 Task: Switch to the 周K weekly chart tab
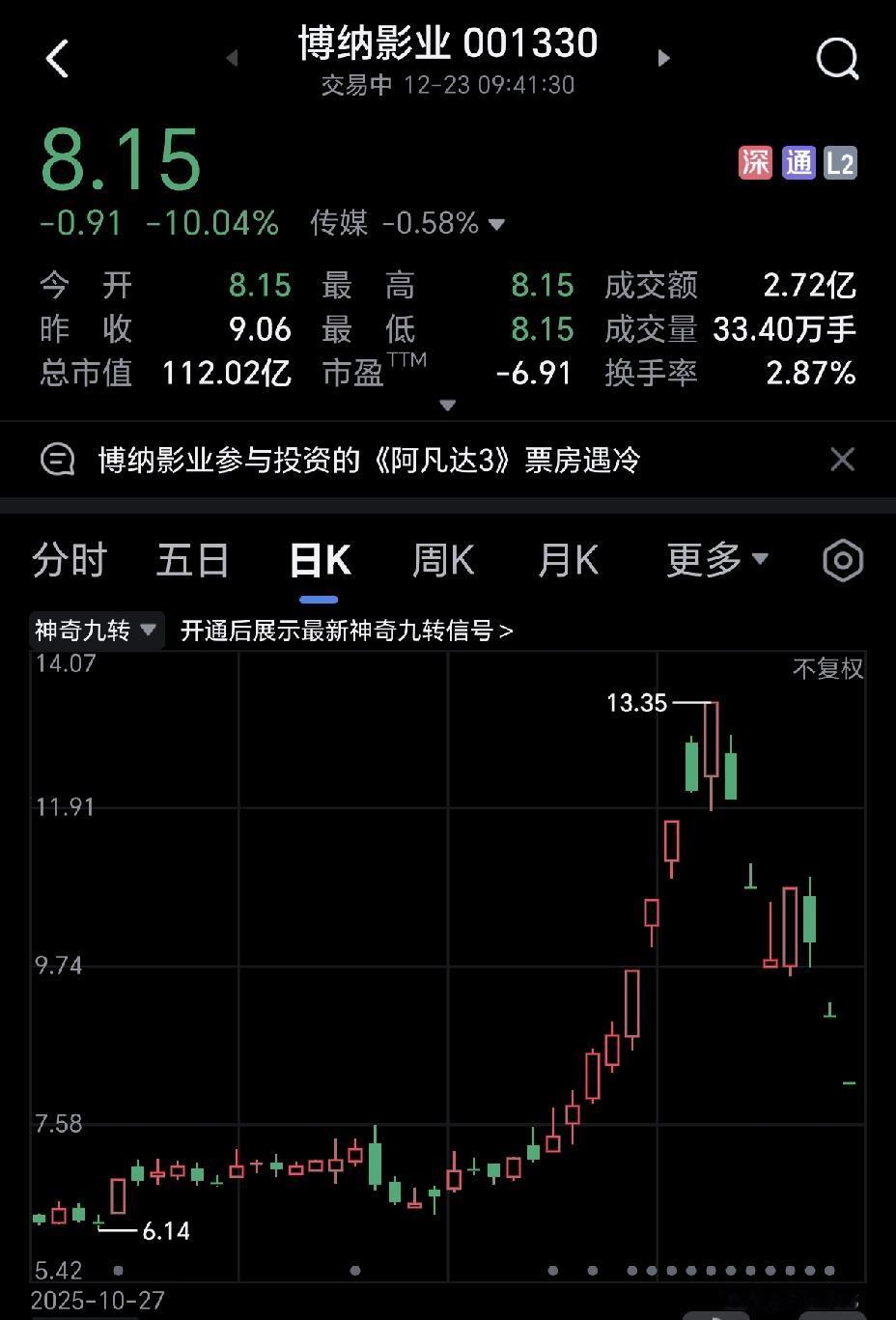(441, 560)
